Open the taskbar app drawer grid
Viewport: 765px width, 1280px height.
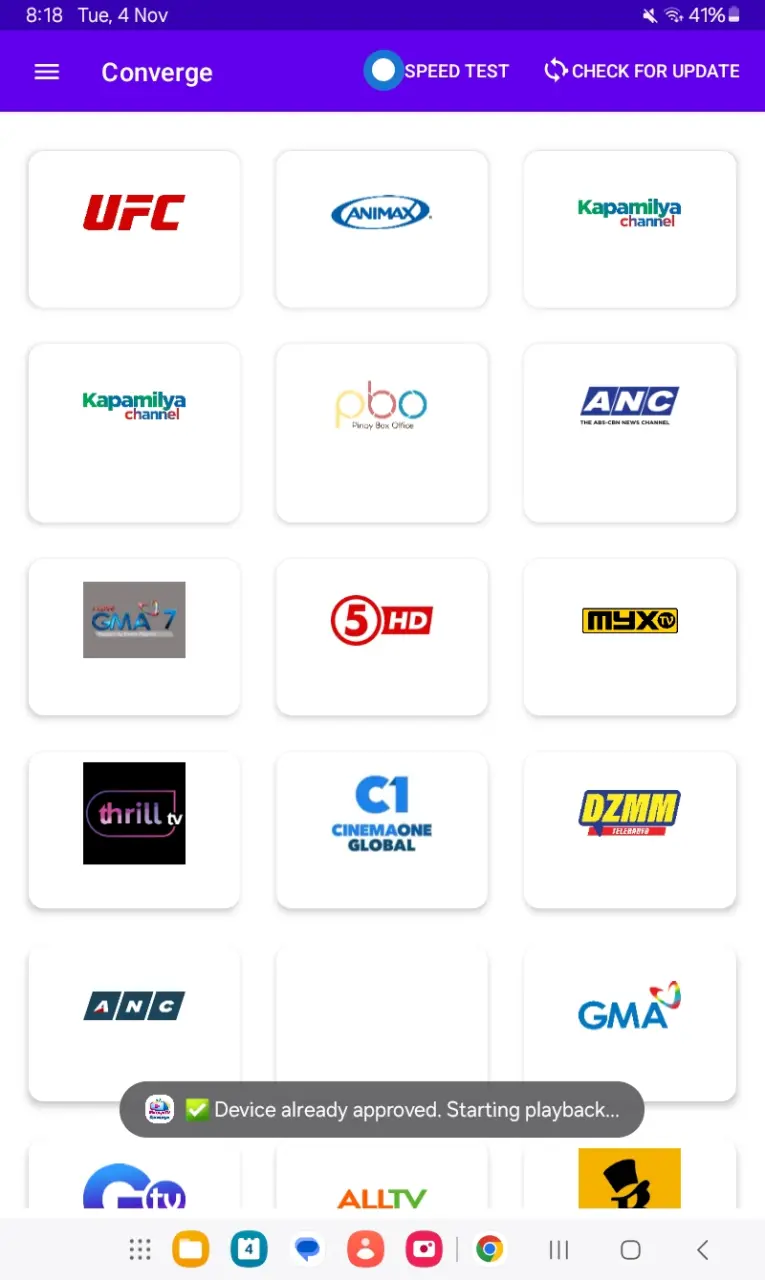(140, 1249)
